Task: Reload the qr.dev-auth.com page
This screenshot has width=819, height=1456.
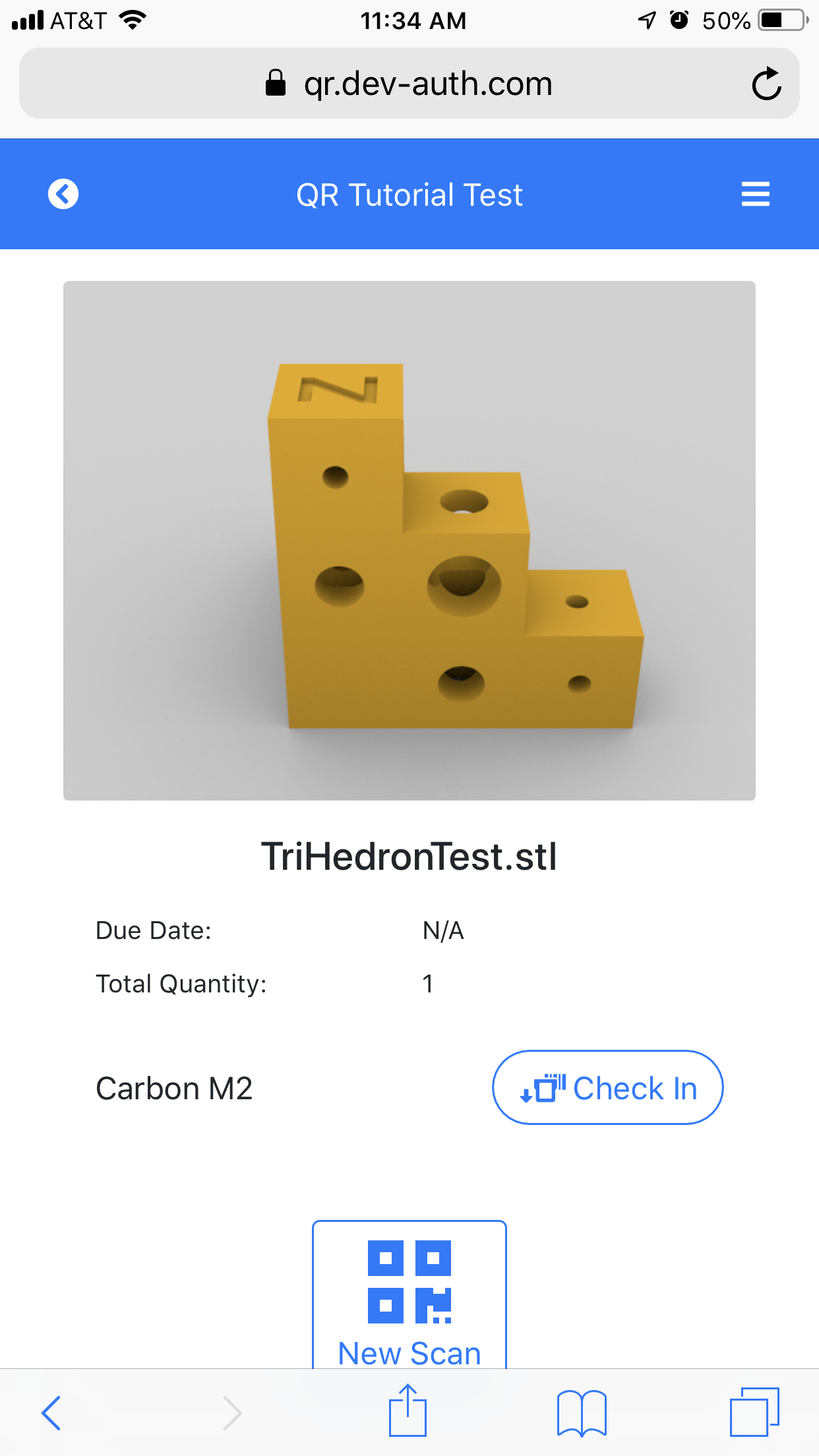Action: tap(766, 84)
